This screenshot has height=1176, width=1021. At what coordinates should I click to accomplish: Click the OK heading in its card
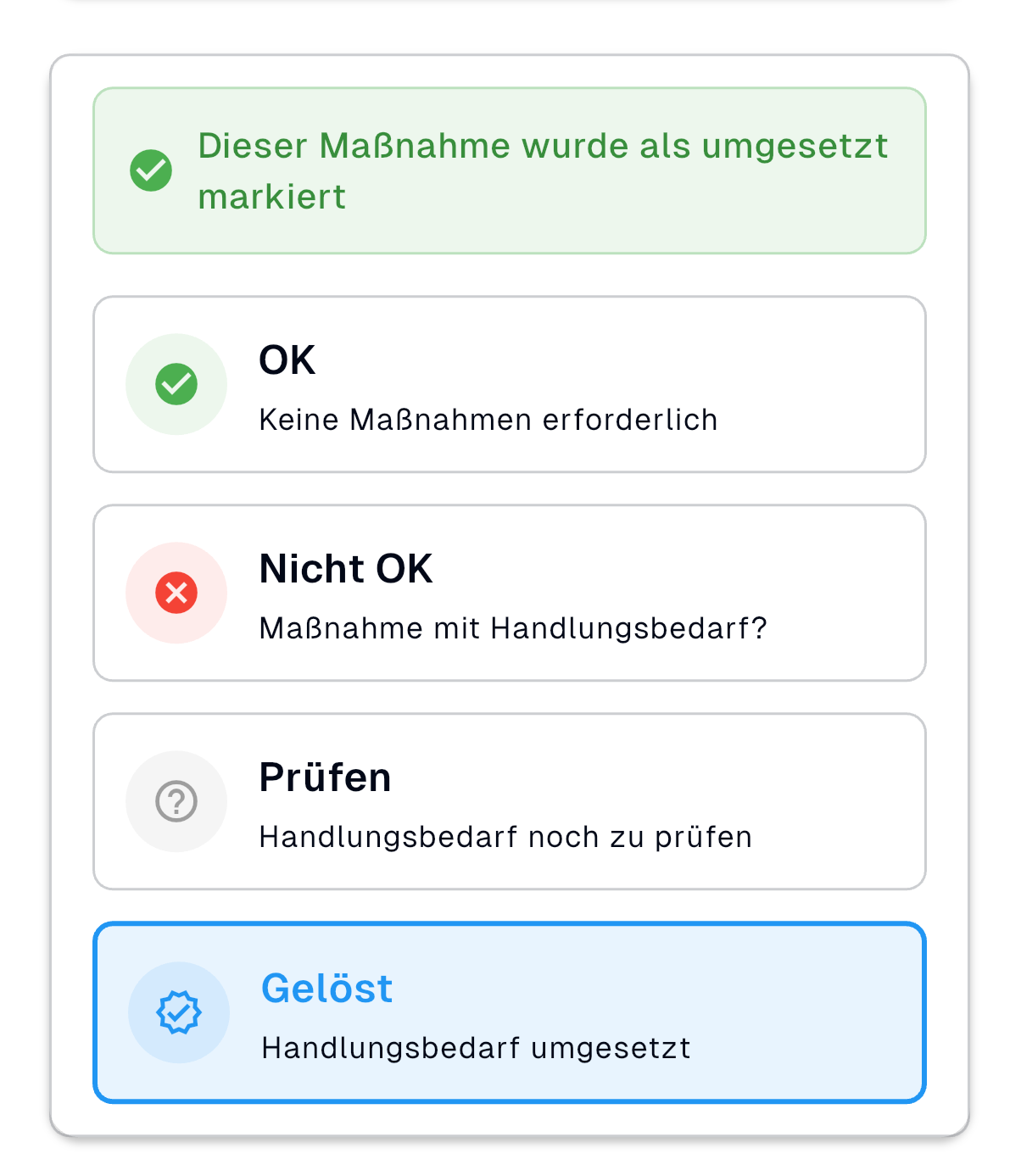tap(287, 359)
